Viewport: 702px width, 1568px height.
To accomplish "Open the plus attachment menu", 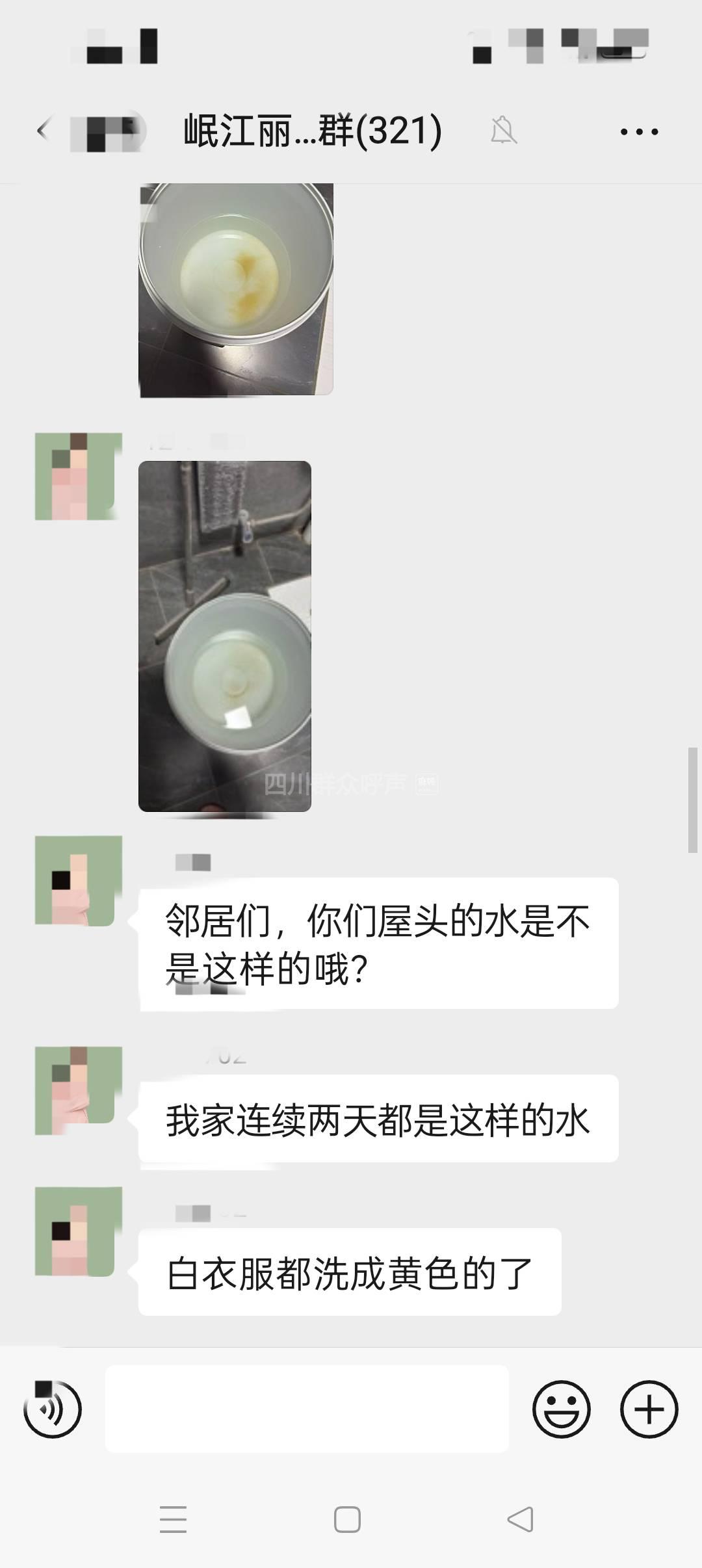I will pos(649,1409).
